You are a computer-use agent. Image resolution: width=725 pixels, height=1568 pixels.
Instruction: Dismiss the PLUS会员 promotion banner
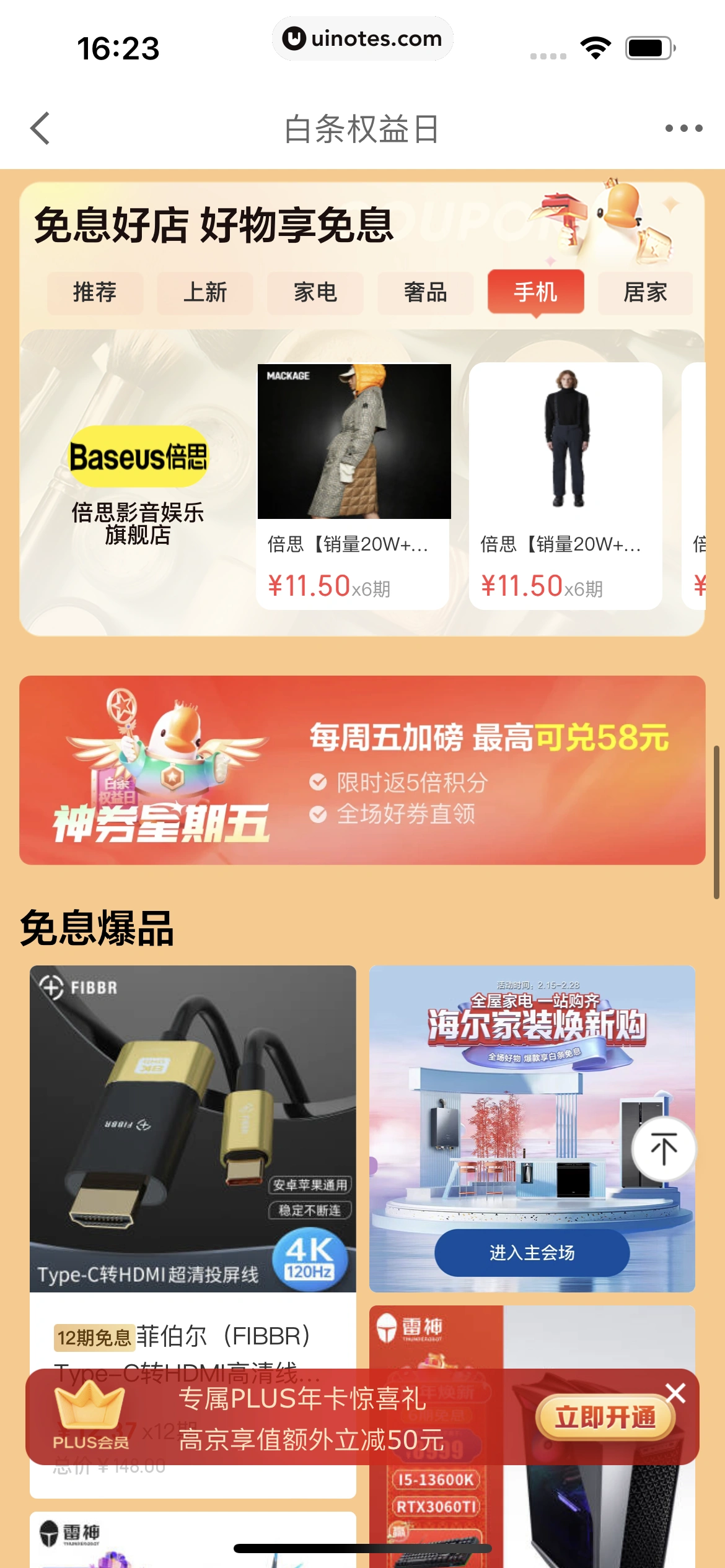click(675, 1393)
